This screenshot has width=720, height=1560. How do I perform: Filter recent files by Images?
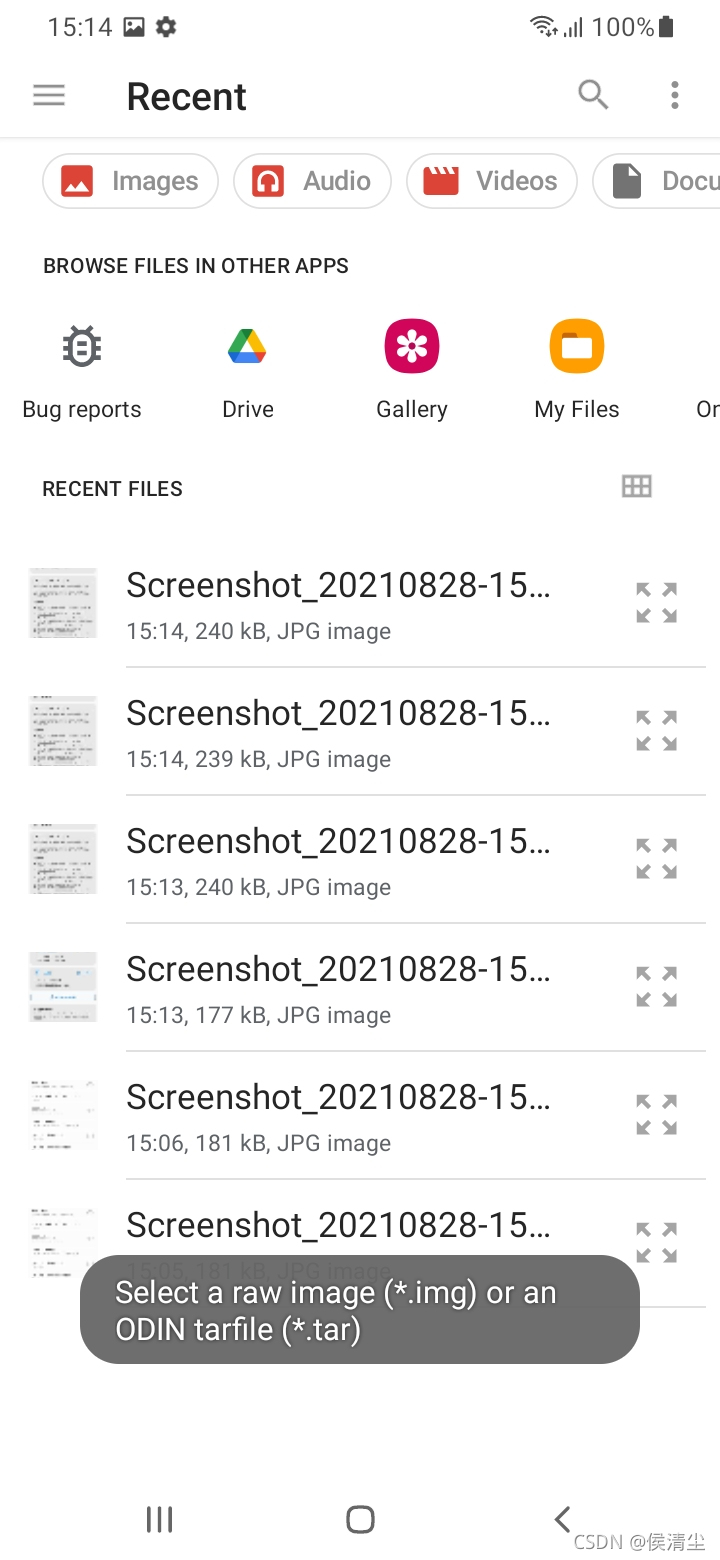coord(131,181)
